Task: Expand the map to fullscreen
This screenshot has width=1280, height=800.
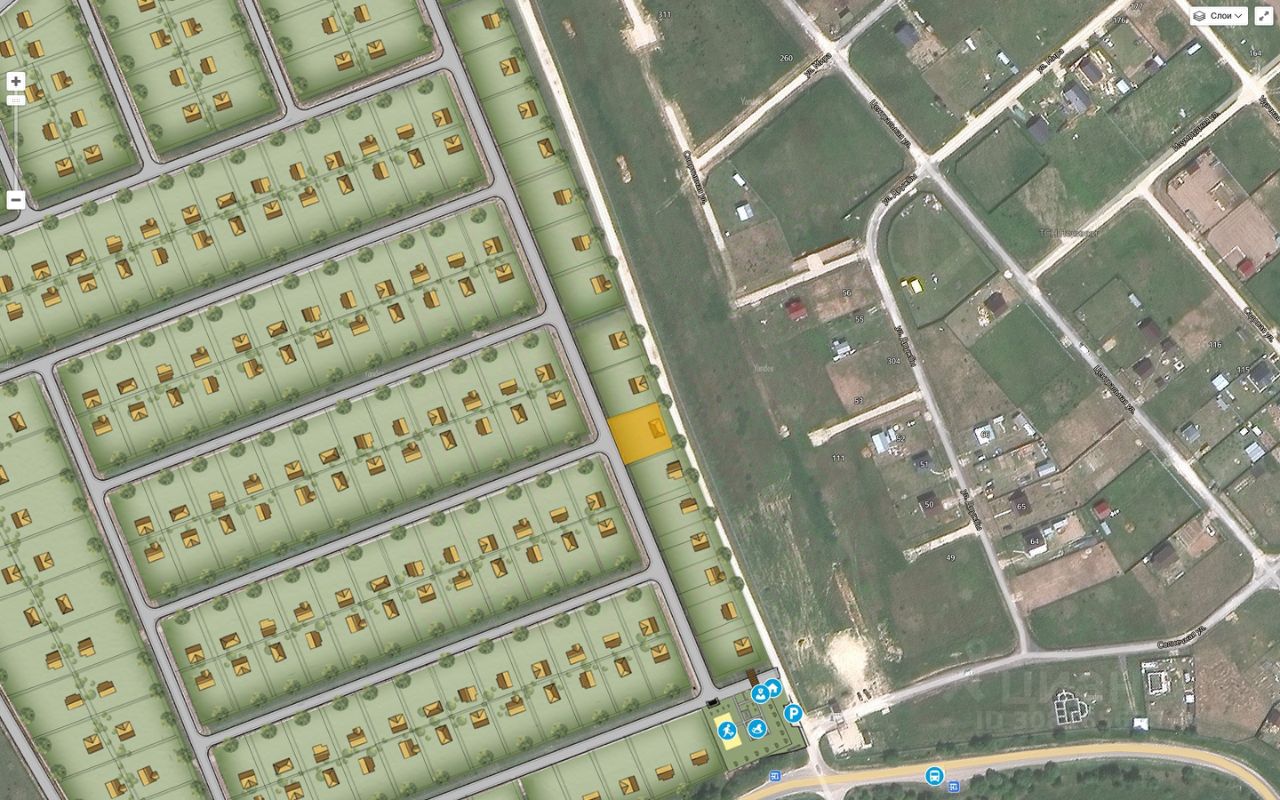Action: (1263, 16)
